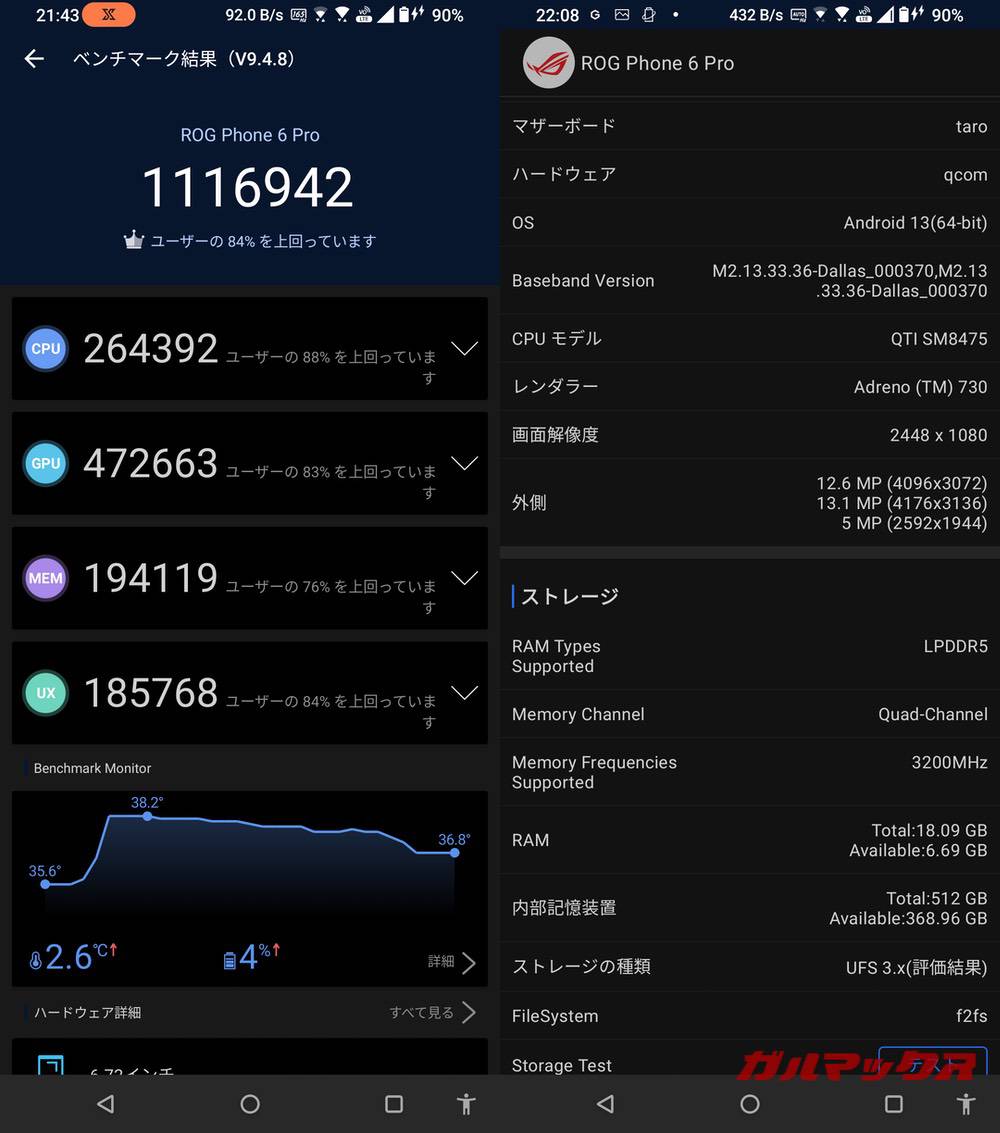Expand the UX score details

click(464, 693)
